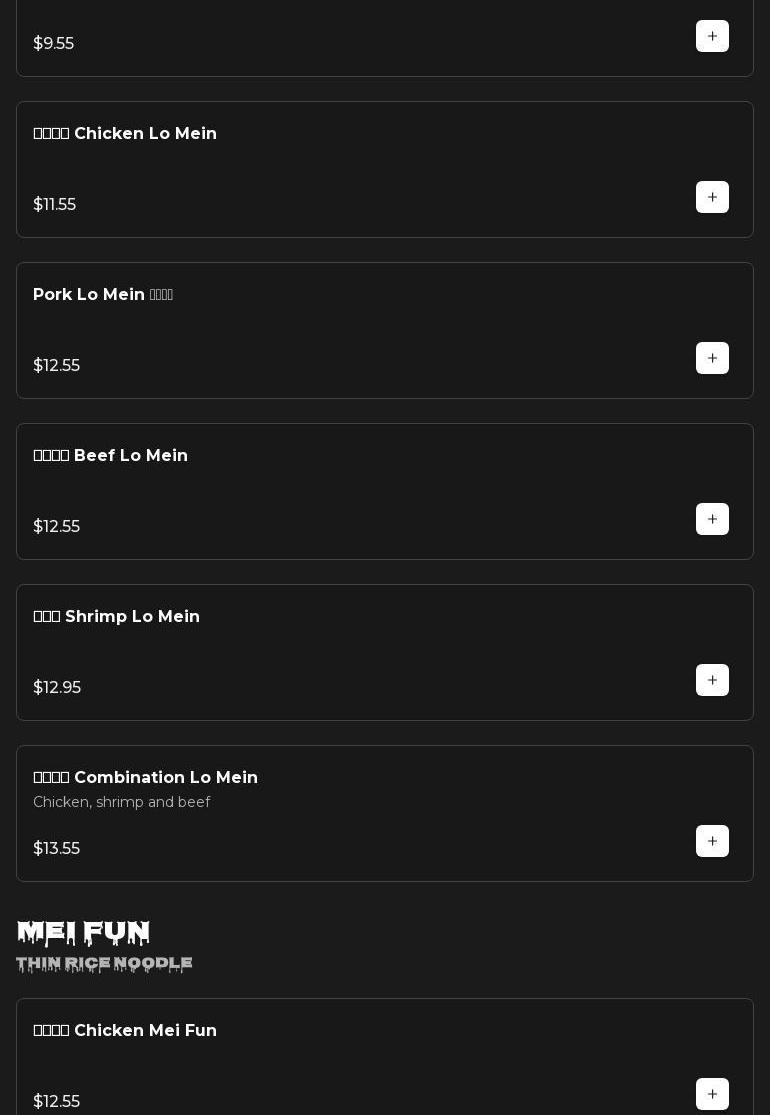Tap plus button for Pork Lo Mein
The image size is (770, 1115).
point(712,358)
